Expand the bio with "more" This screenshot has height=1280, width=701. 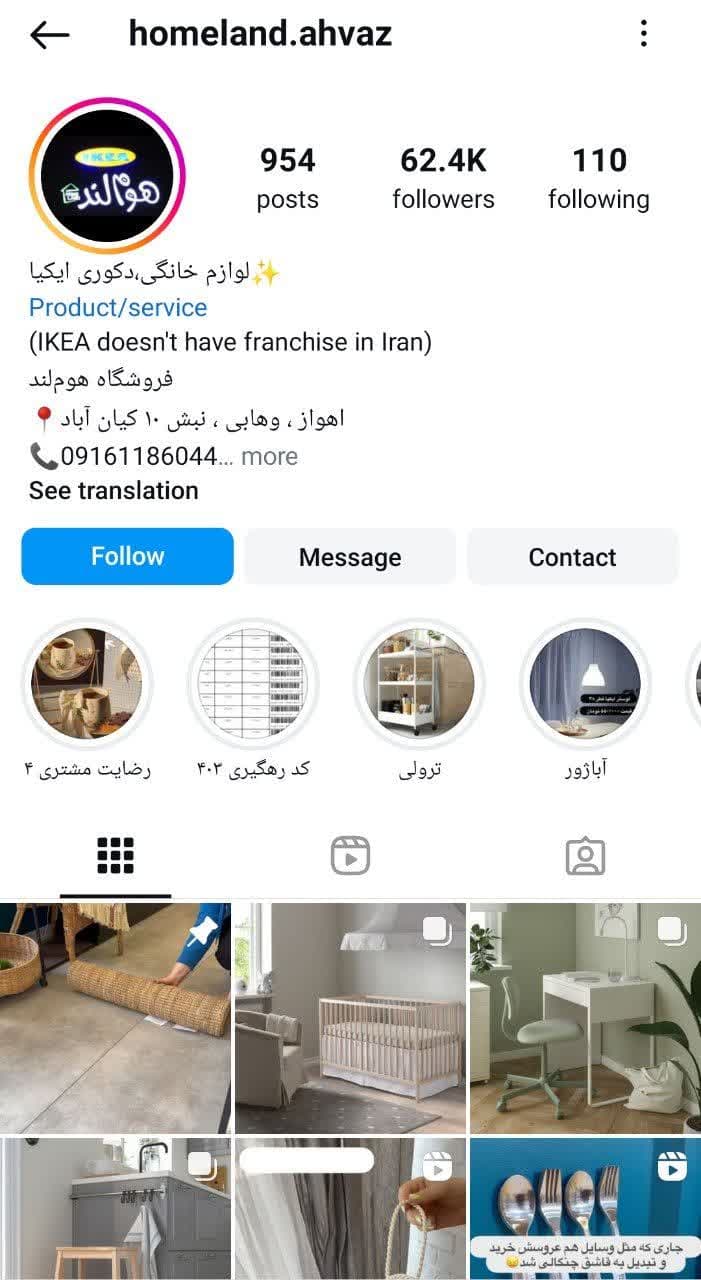269,457
